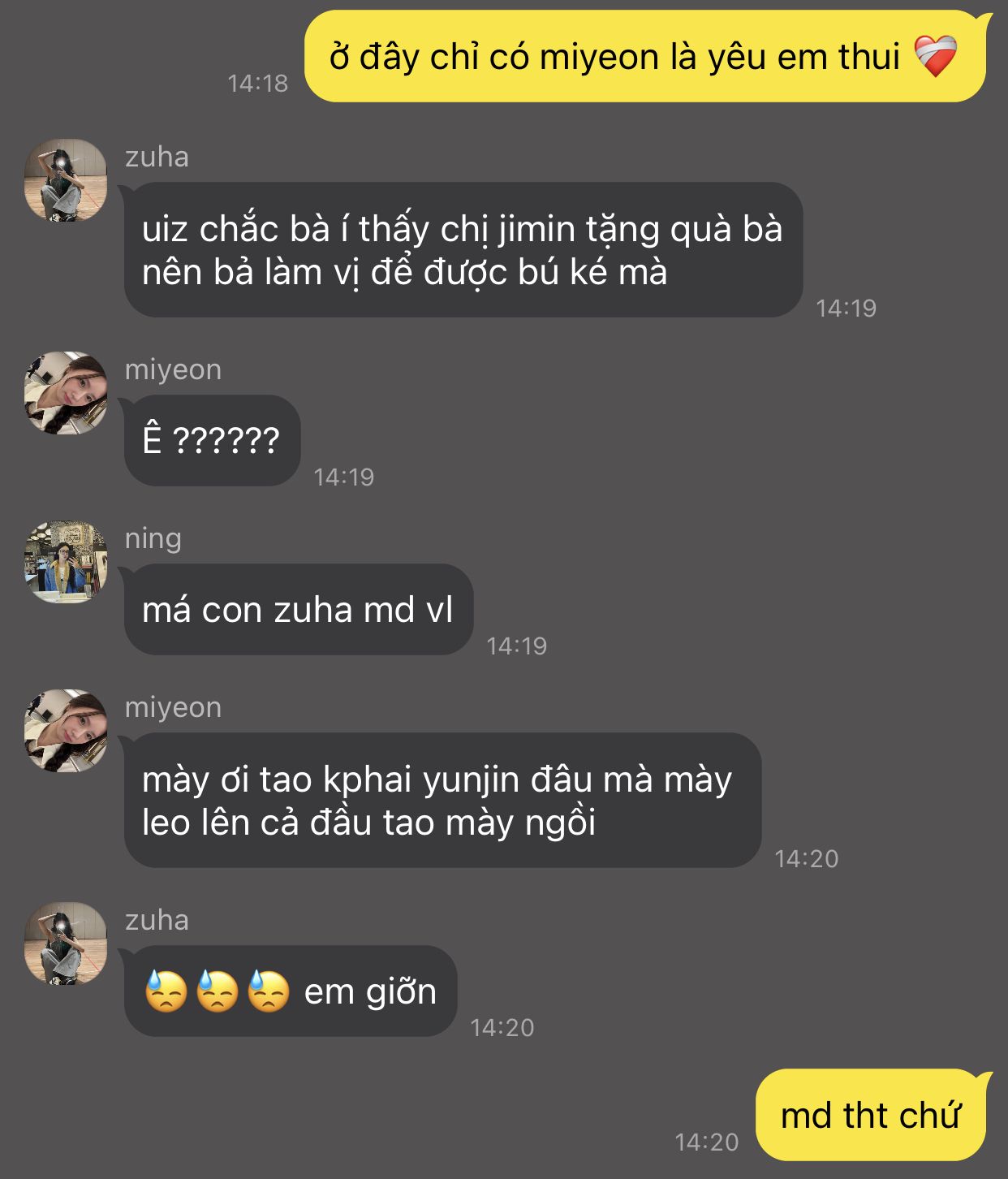
Task: Open miyeon's avatar beside the 'Ê ??????' message
Action: [x=66, y=392]
